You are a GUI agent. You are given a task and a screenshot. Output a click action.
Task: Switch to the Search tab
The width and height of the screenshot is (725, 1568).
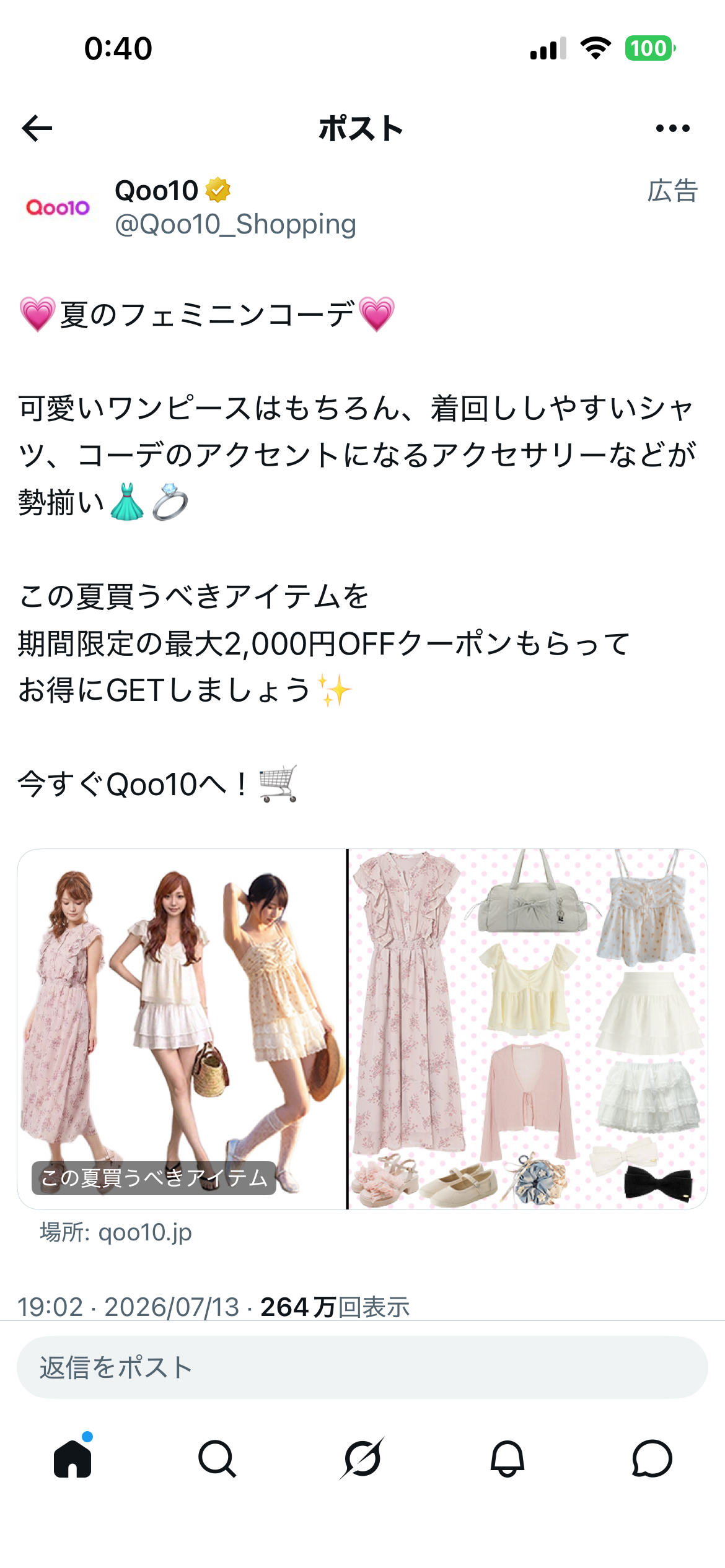click(217, 1458)
